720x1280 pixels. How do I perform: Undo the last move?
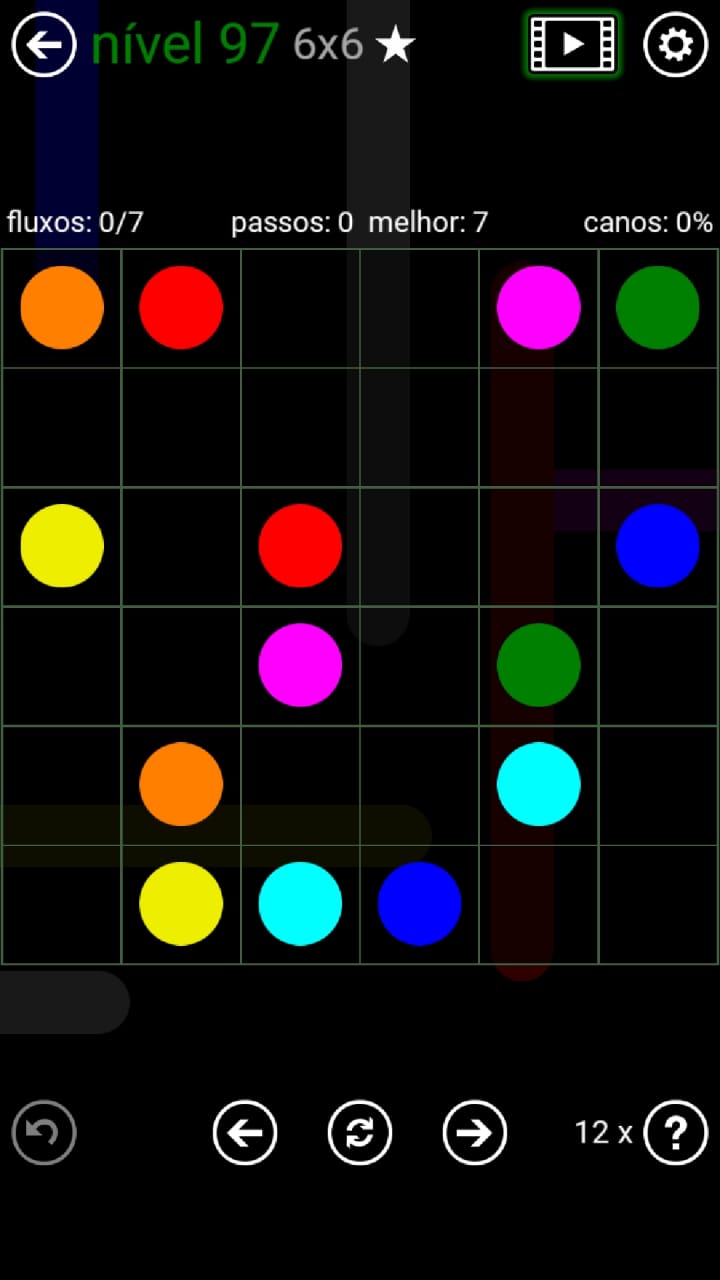[44, 1132]
